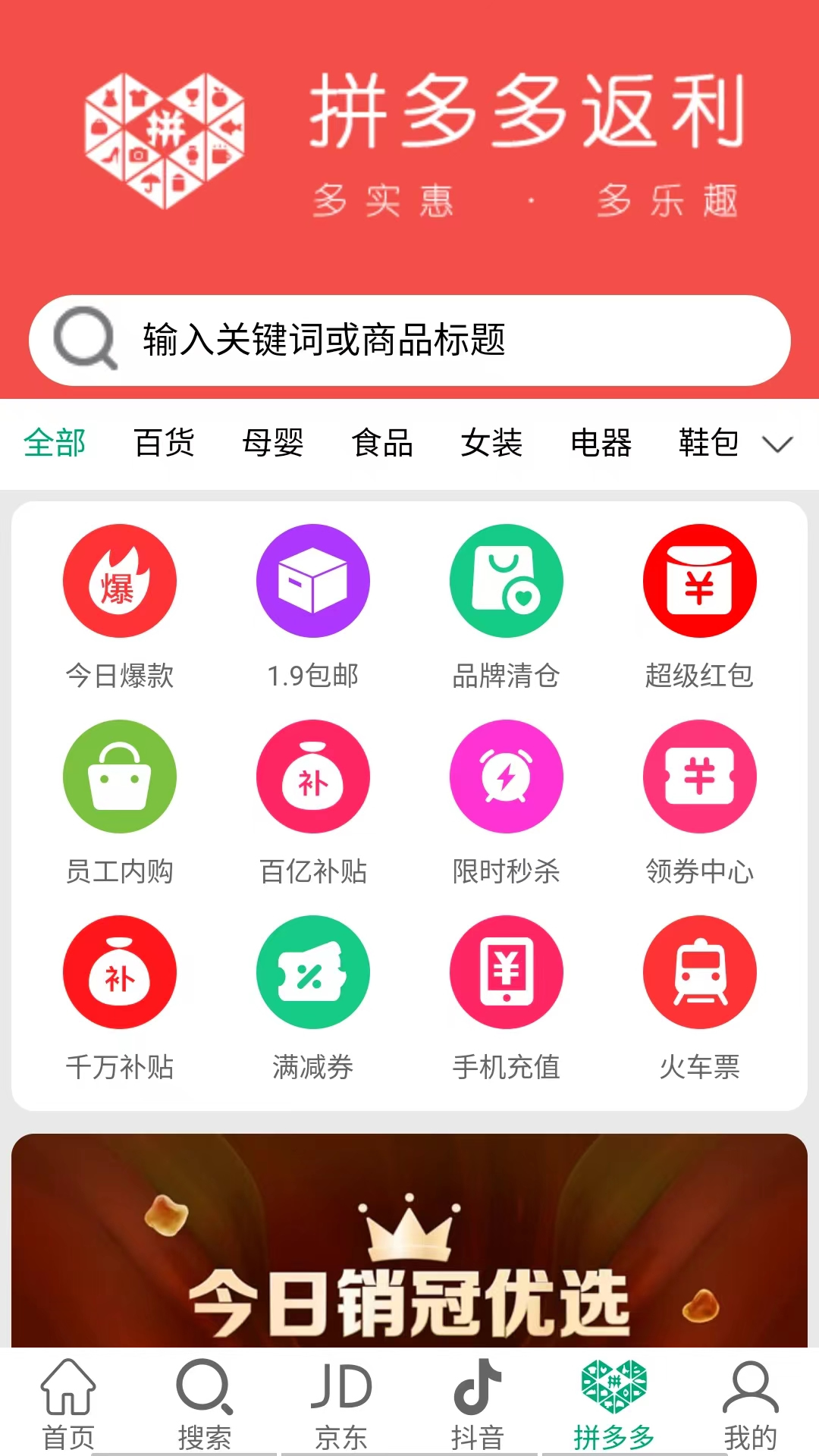Screen dimensions: 819x1456
Task: Open 限时秒杀 flash sale
Action: 507,802
